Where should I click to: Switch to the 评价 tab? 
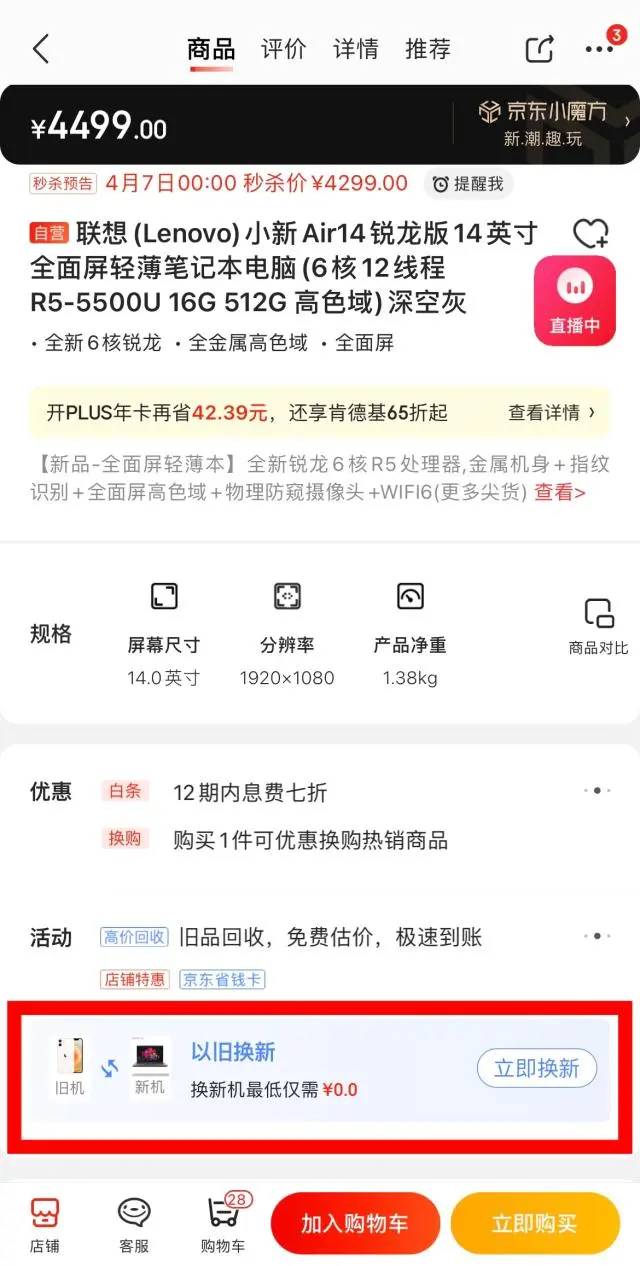pyautogui.click(x=283, y=48)
